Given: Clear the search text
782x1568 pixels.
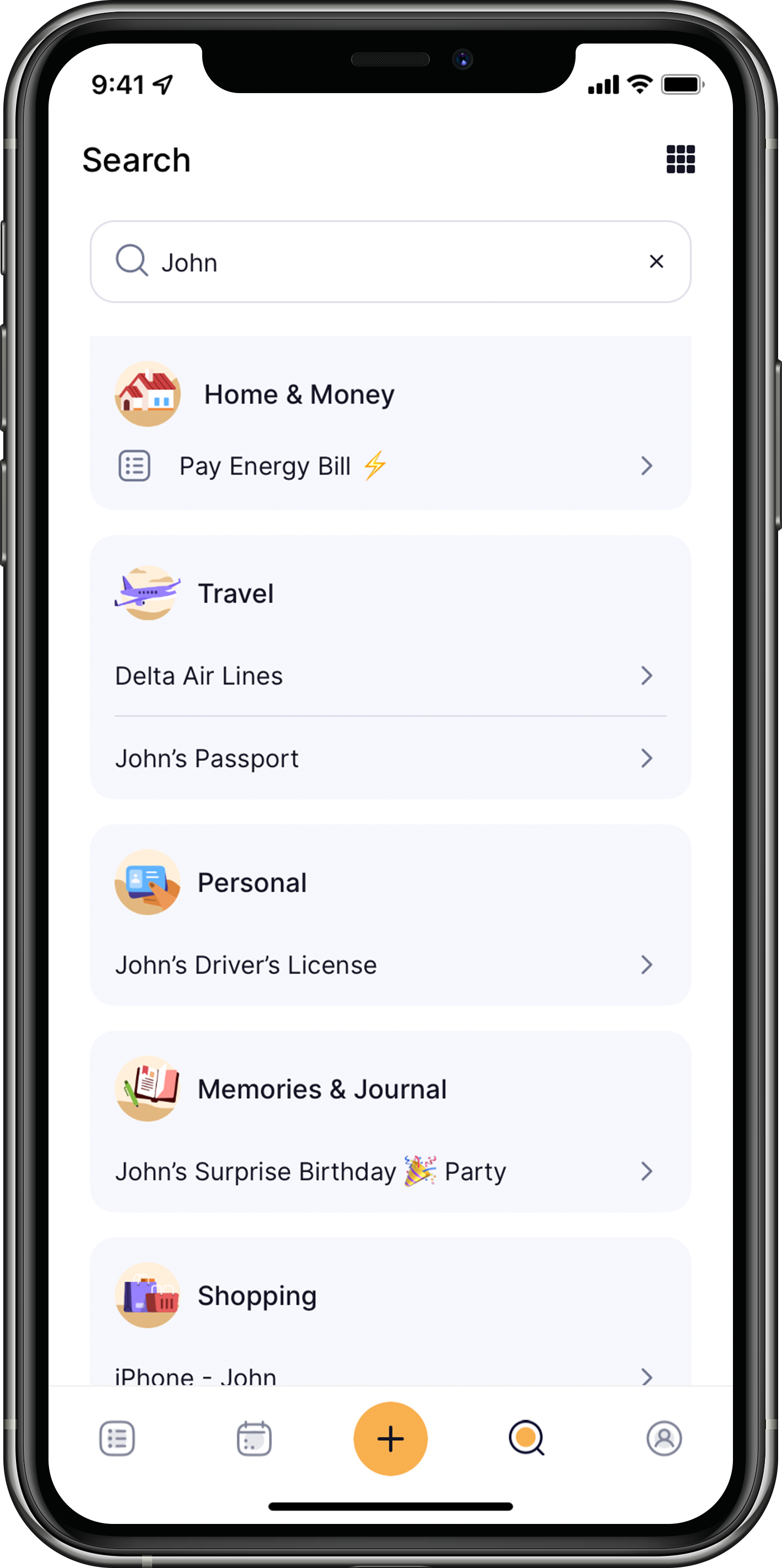Looking at the screenshot, I should tap(656, 262).
